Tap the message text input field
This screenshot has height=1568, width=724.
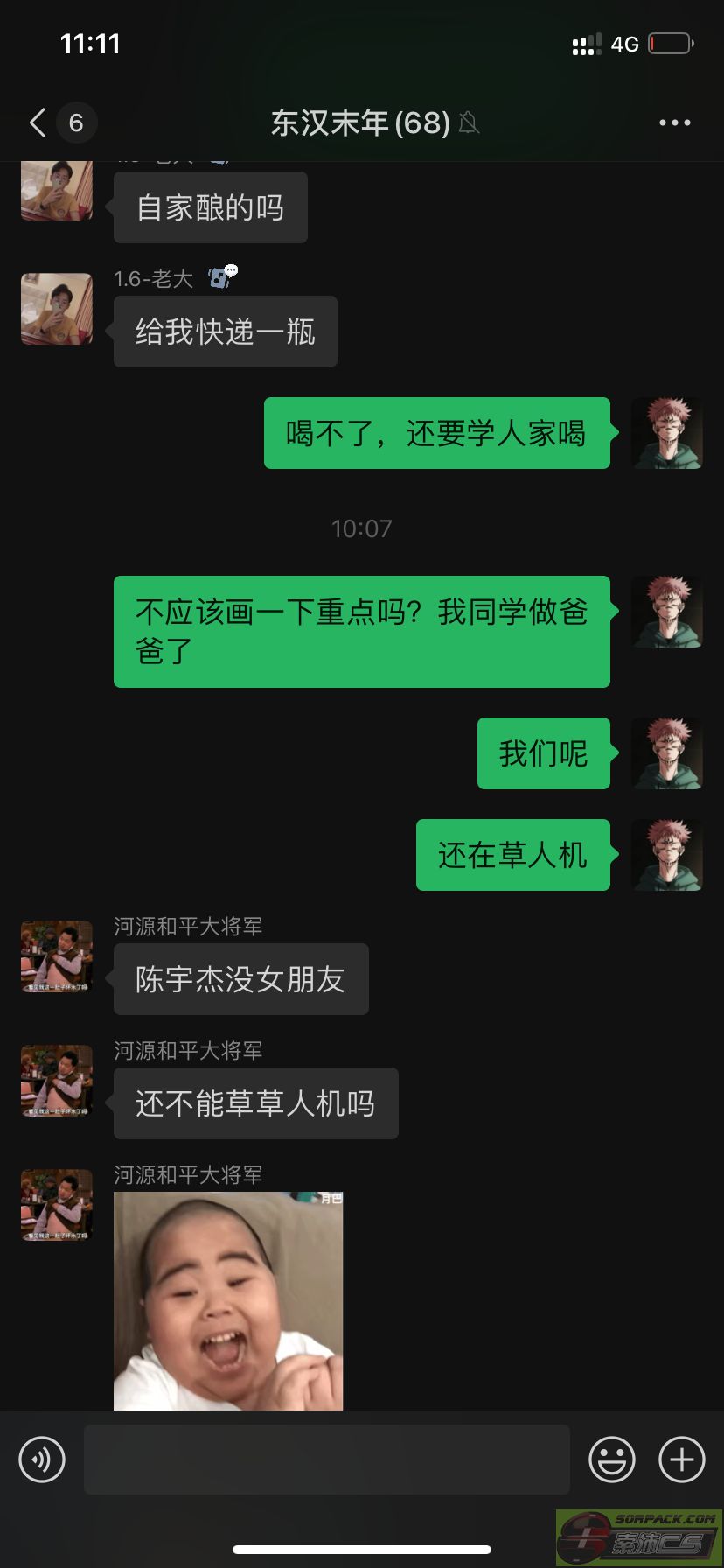[327, 1459]
